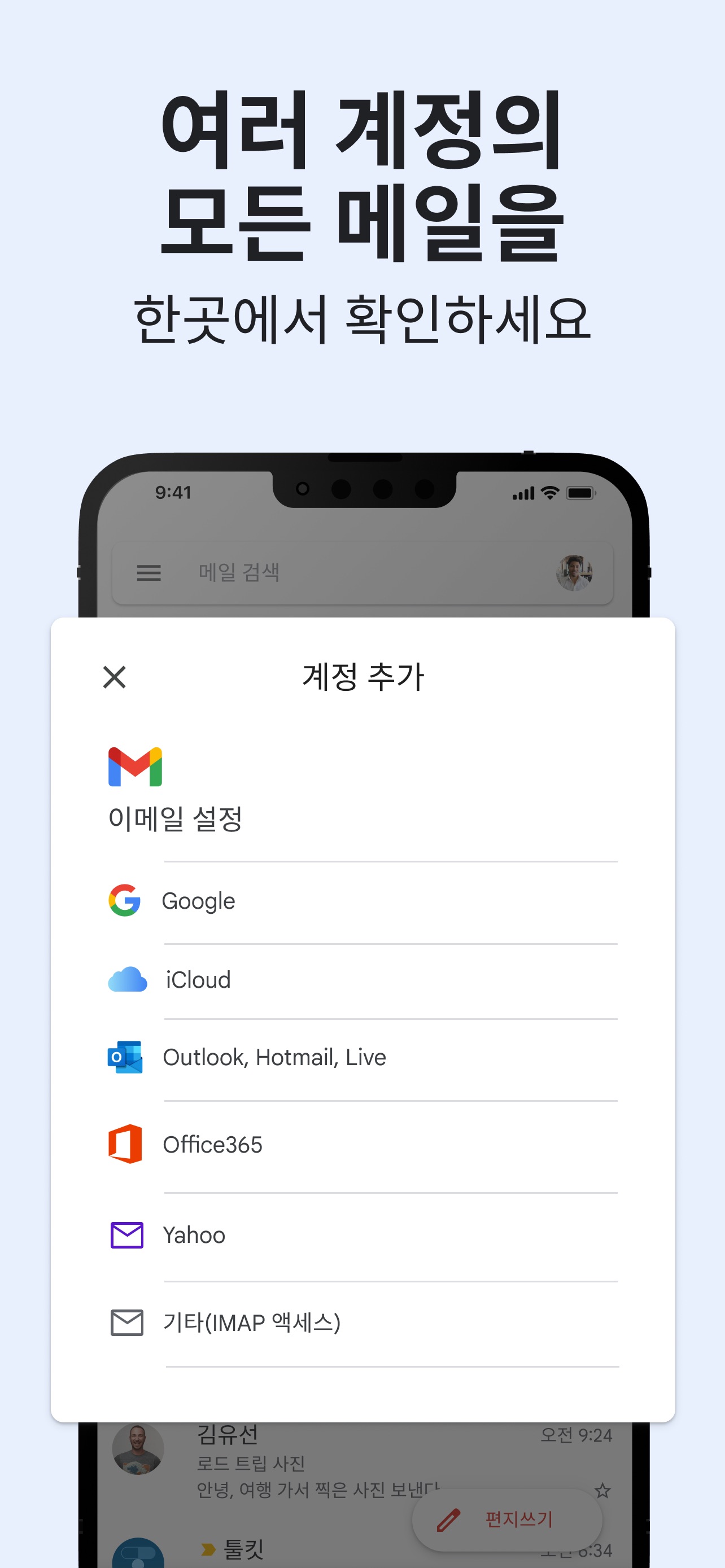Close the 계정 추가 dialog with the X
The height and width of the screenshot is (1568, 725).
[115, 677]
